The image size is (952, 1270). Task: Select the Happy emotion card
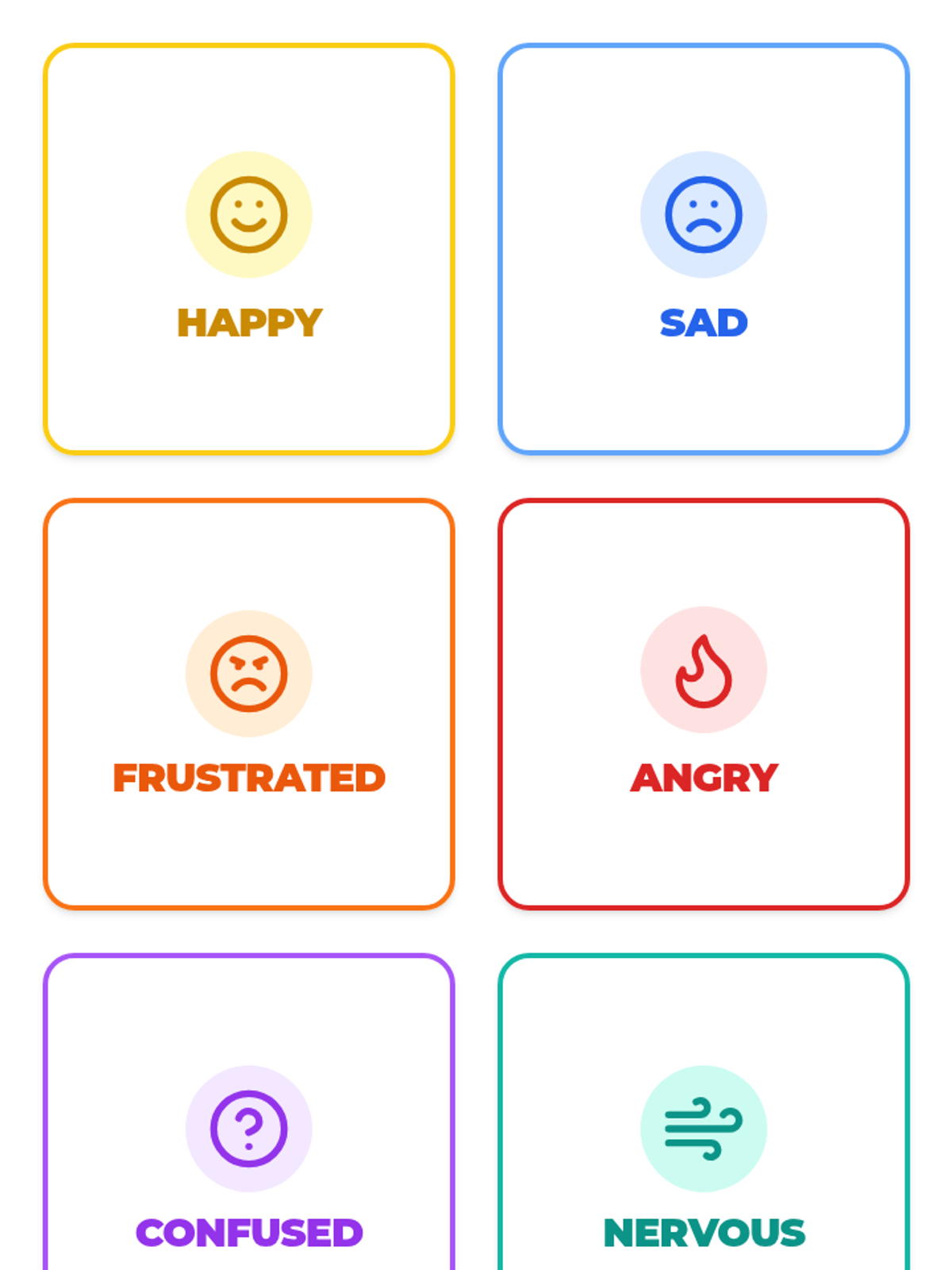coord(248,248)
